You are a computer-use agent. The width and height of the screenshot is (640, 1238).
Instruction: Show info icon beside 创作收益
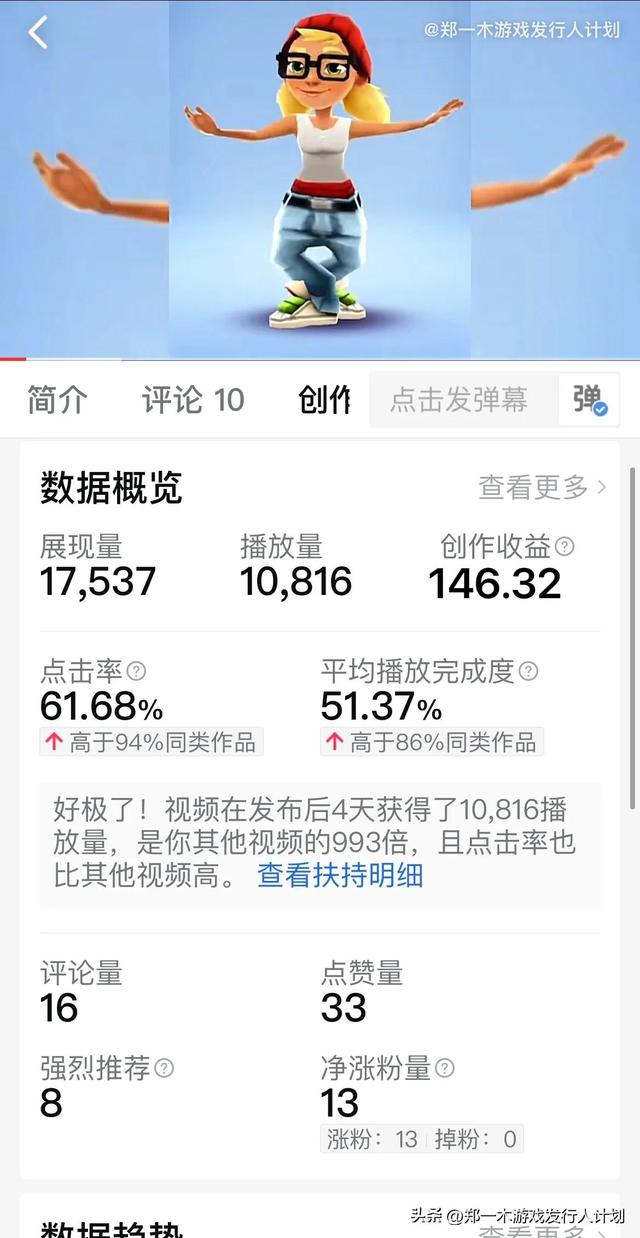pos(565,546)
